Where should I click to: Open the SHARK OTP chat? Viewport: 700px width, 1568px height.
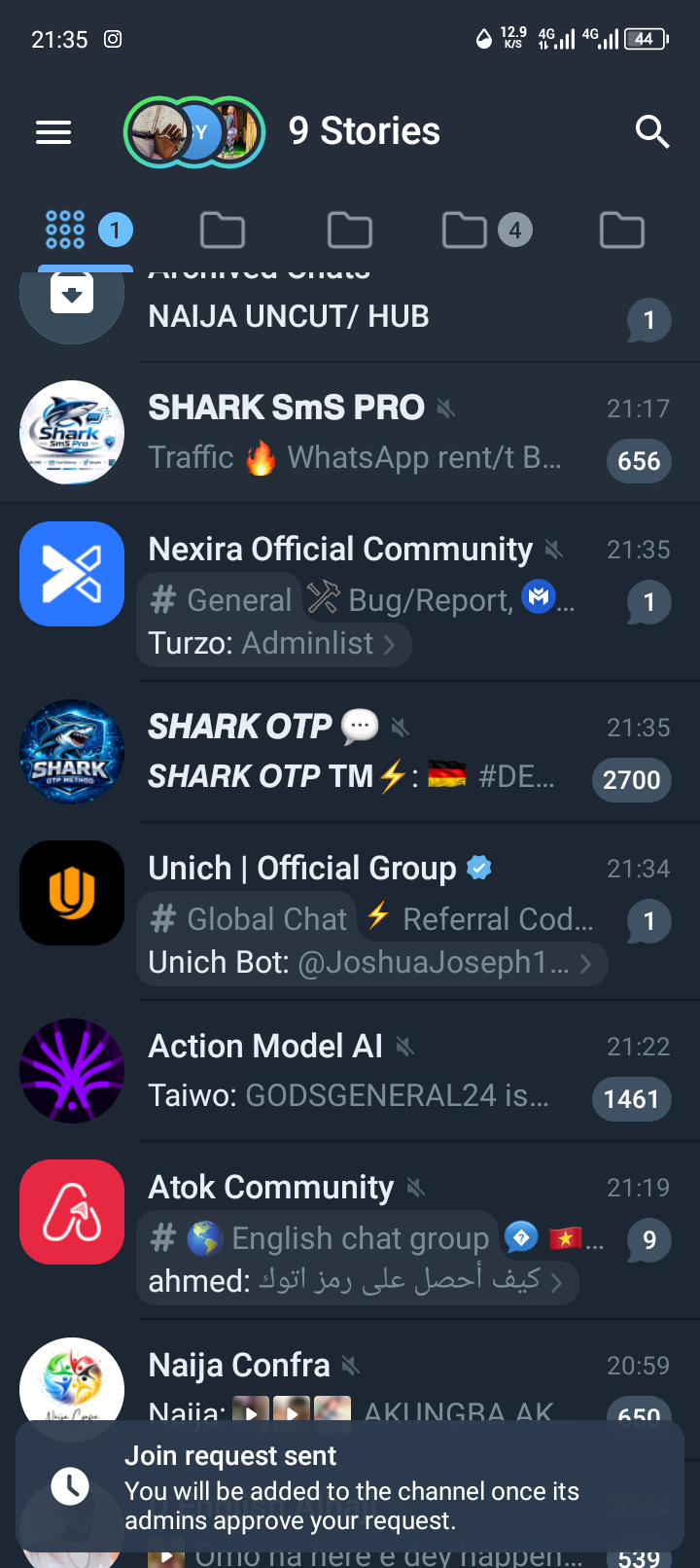click(369, 752)
